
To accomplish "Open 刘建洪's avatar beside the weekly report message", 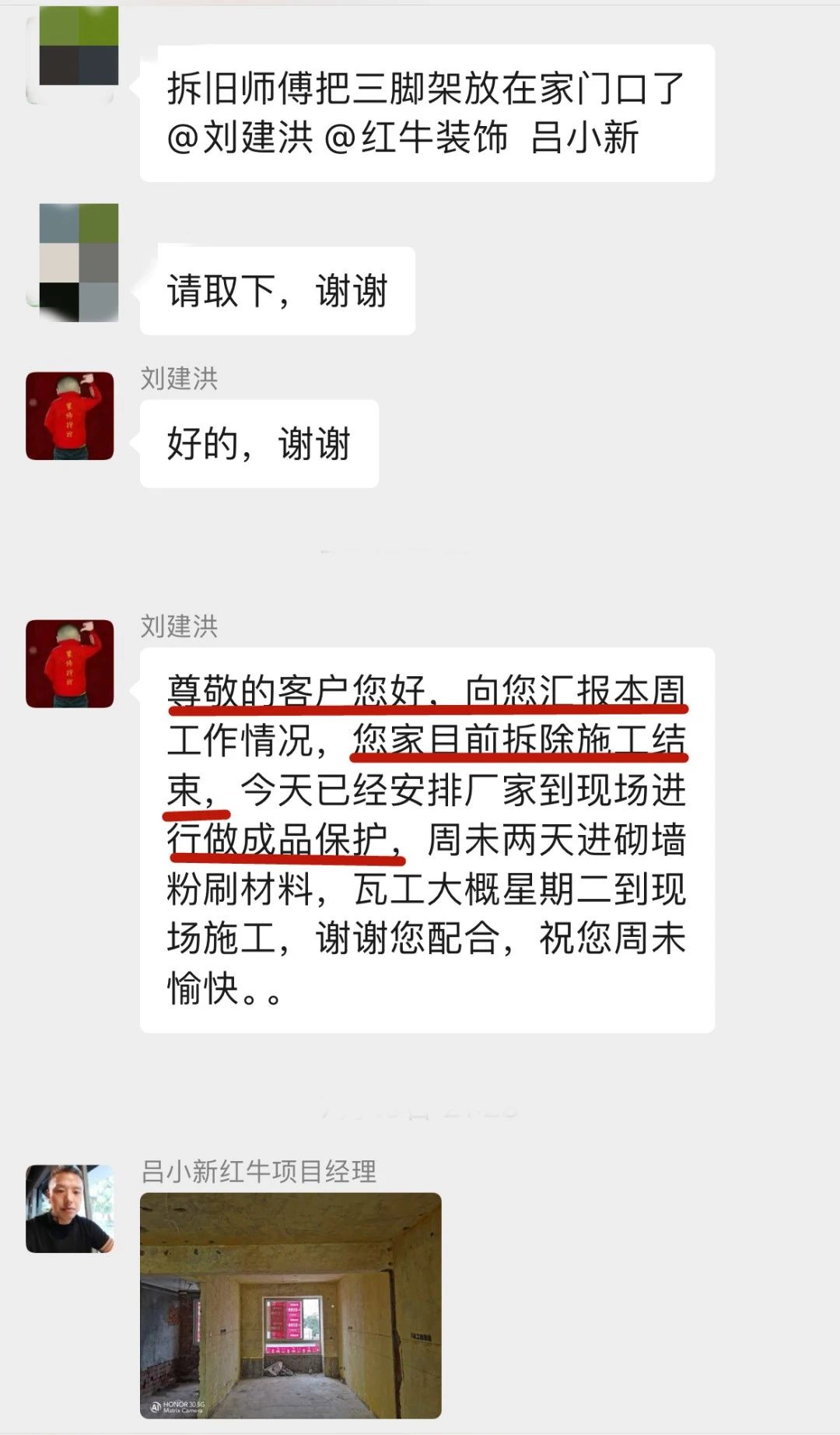I will [70, 663].
